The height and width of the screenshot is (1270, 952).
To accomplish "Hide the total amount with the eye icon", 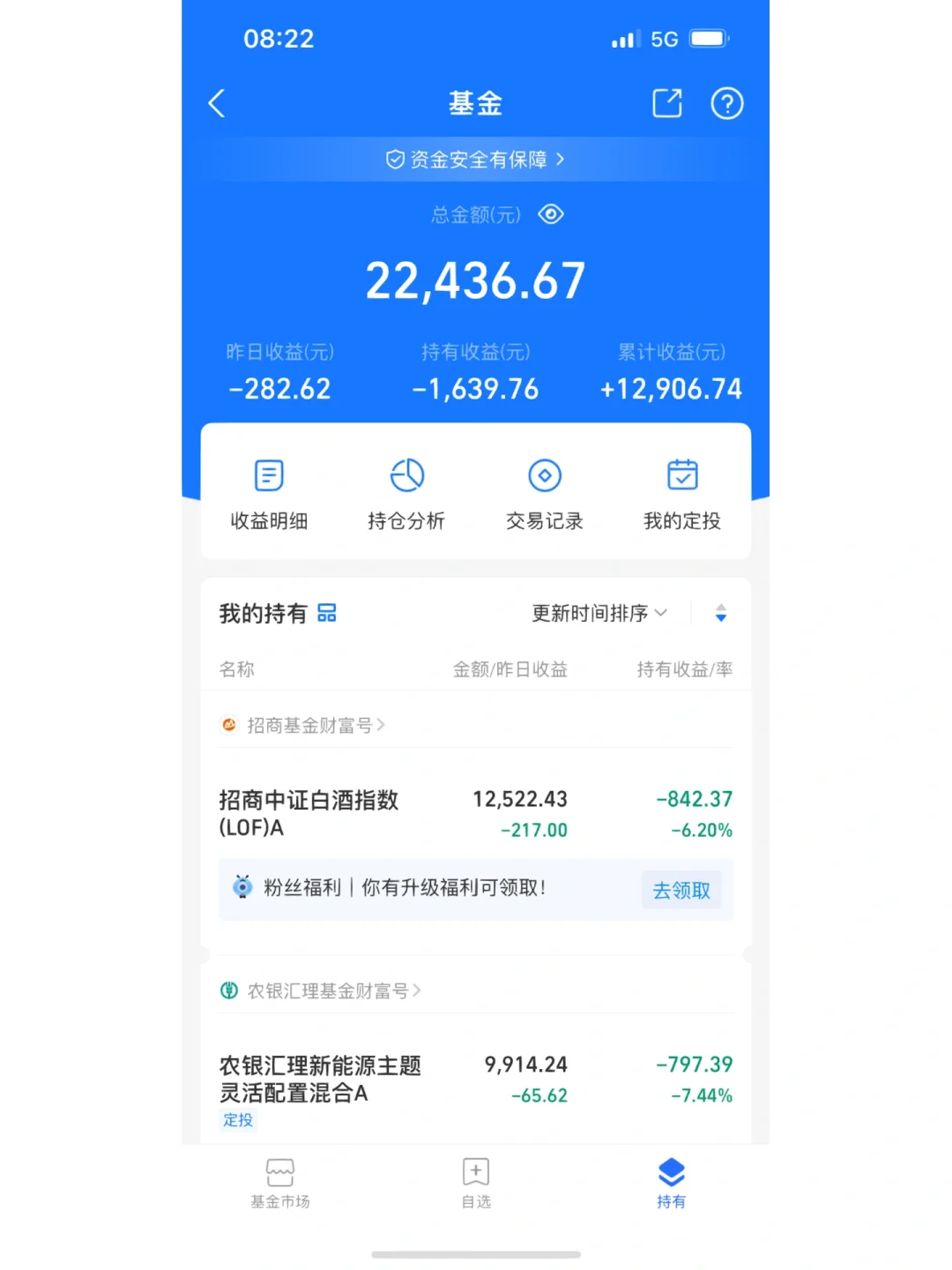I will [551, 214].
